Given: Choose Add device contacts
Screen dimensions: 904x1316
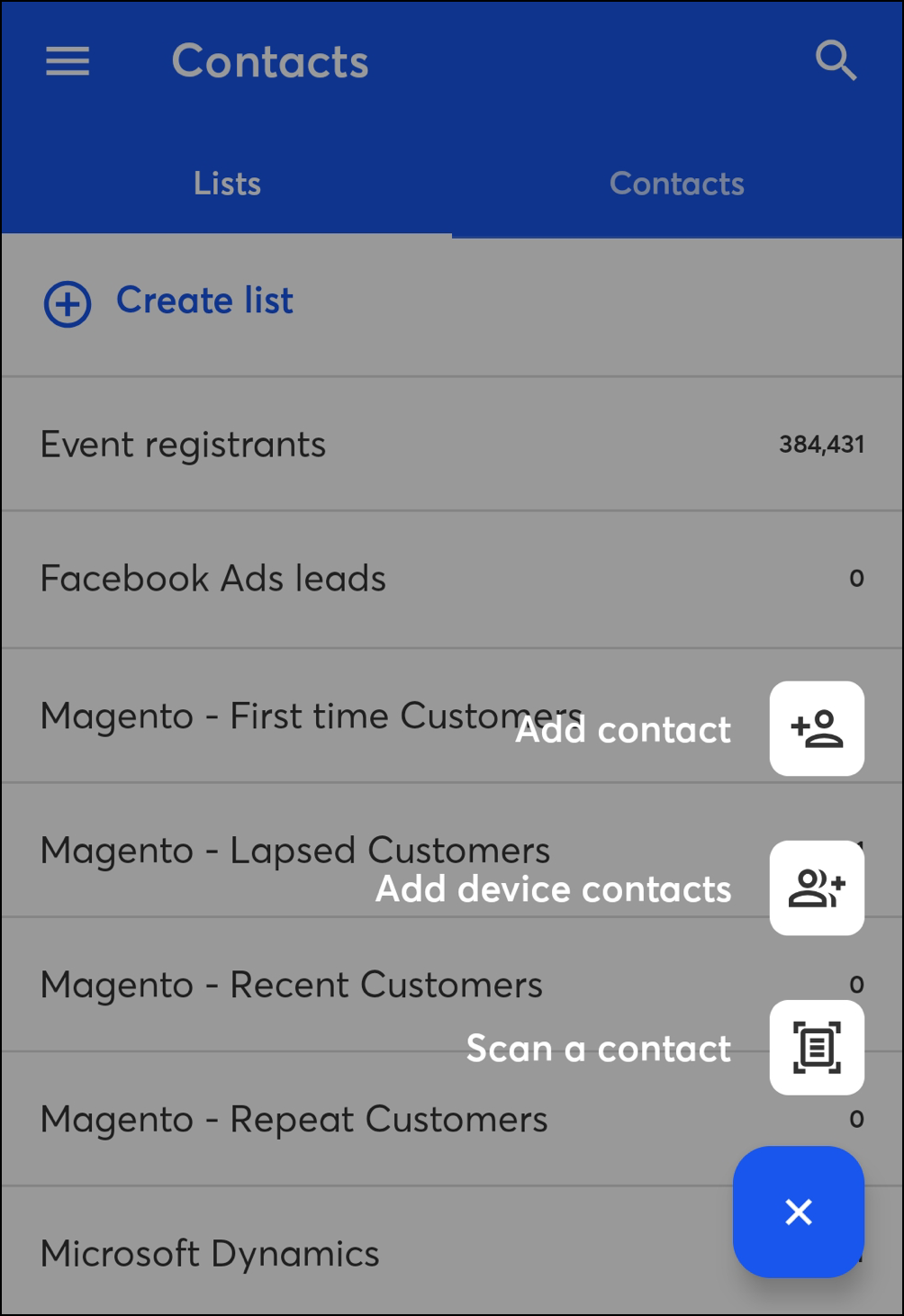Looking at the screenshot, I should coord(817,888).
